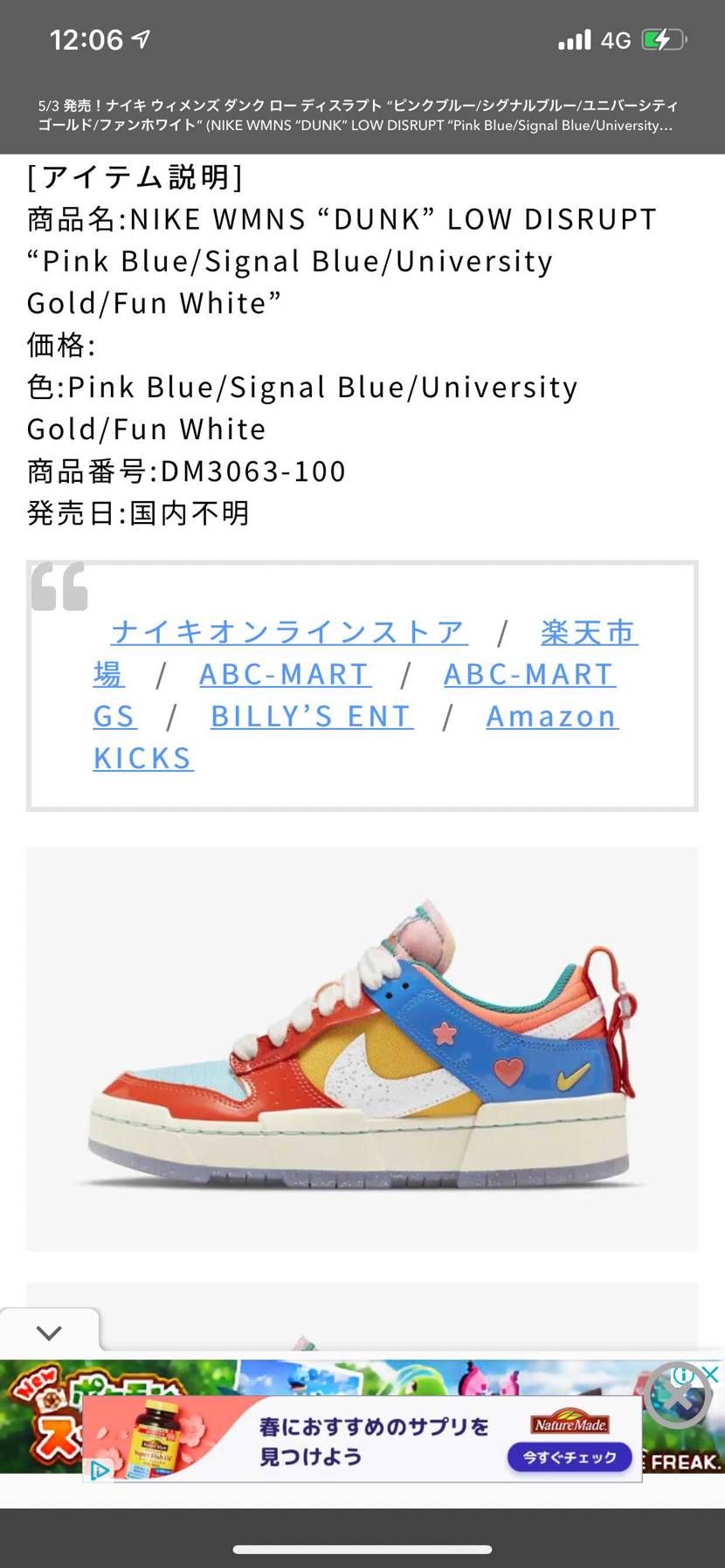The image size is (725, 1568).
Task: Open the ABC-MART link
Action: (x=285, y=674)
